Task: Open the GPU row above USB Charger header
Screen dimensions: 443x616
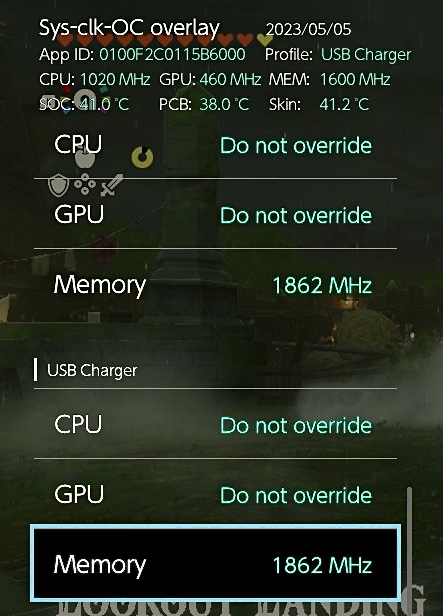Action: pyautogui.click(x=215, y=214)
